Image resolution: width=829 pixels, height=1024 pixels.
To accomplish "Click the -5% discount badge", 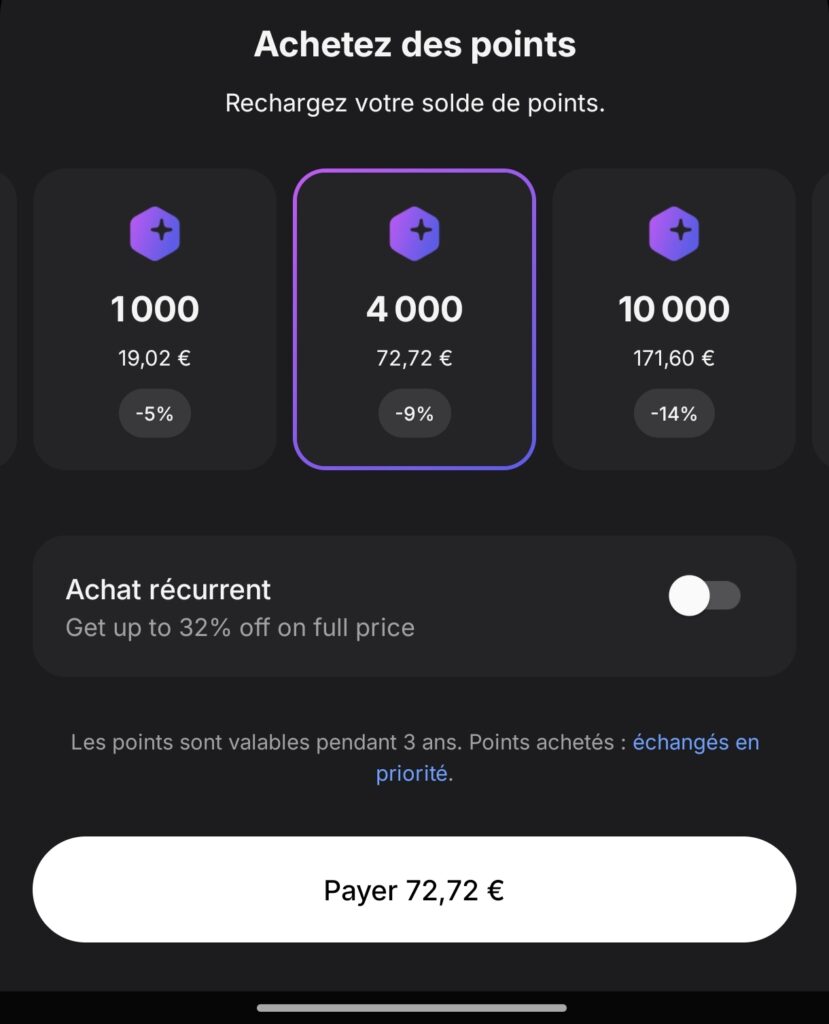I will tap(155, 412).
